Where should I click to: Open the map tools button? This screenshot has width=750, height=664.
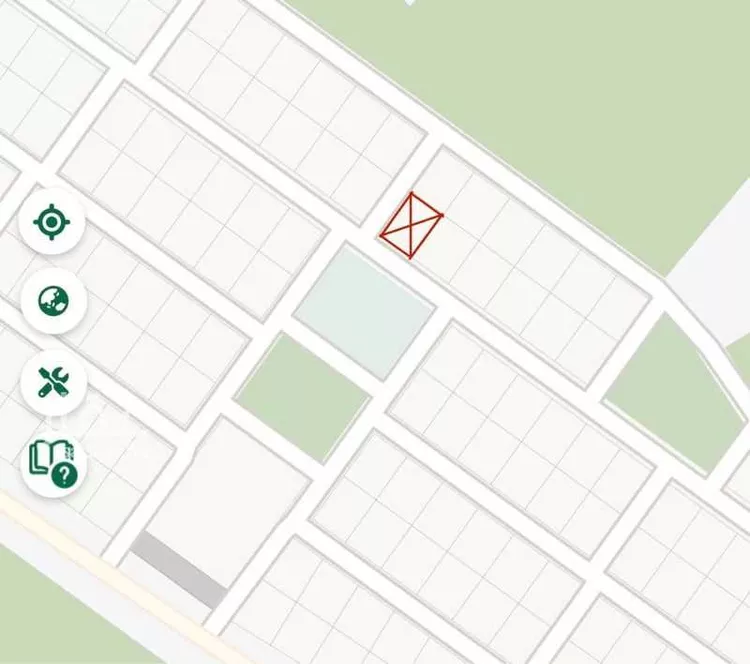(52, 381)
